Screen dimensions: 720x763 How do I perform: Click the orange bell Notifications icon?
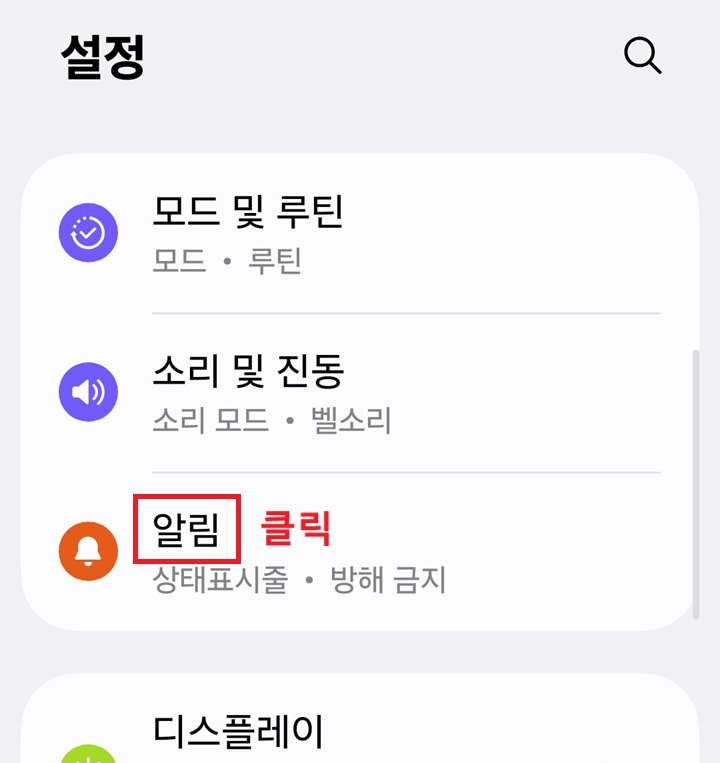point(89,551)
